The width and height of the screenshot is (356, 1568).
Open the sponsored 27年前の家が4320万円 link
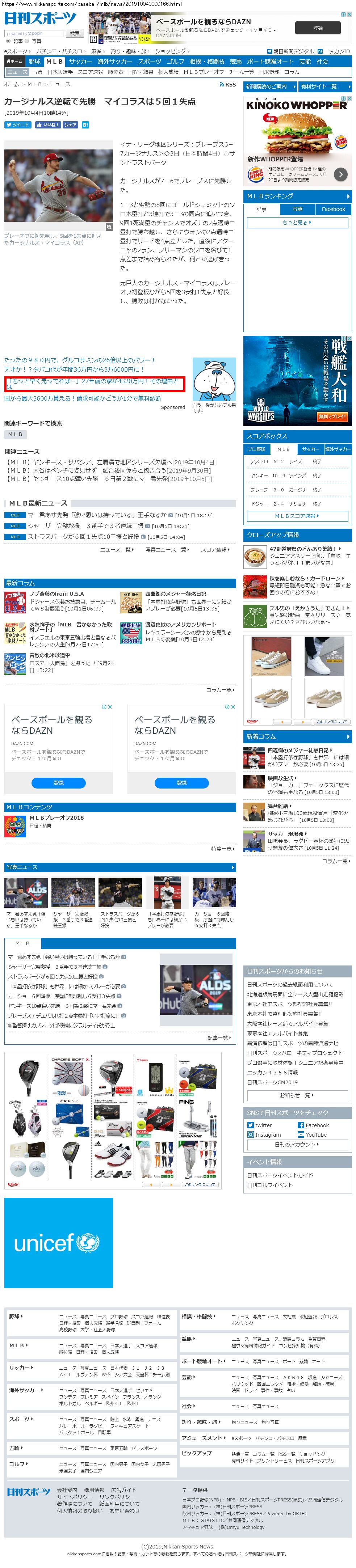[x=92, y=383]
